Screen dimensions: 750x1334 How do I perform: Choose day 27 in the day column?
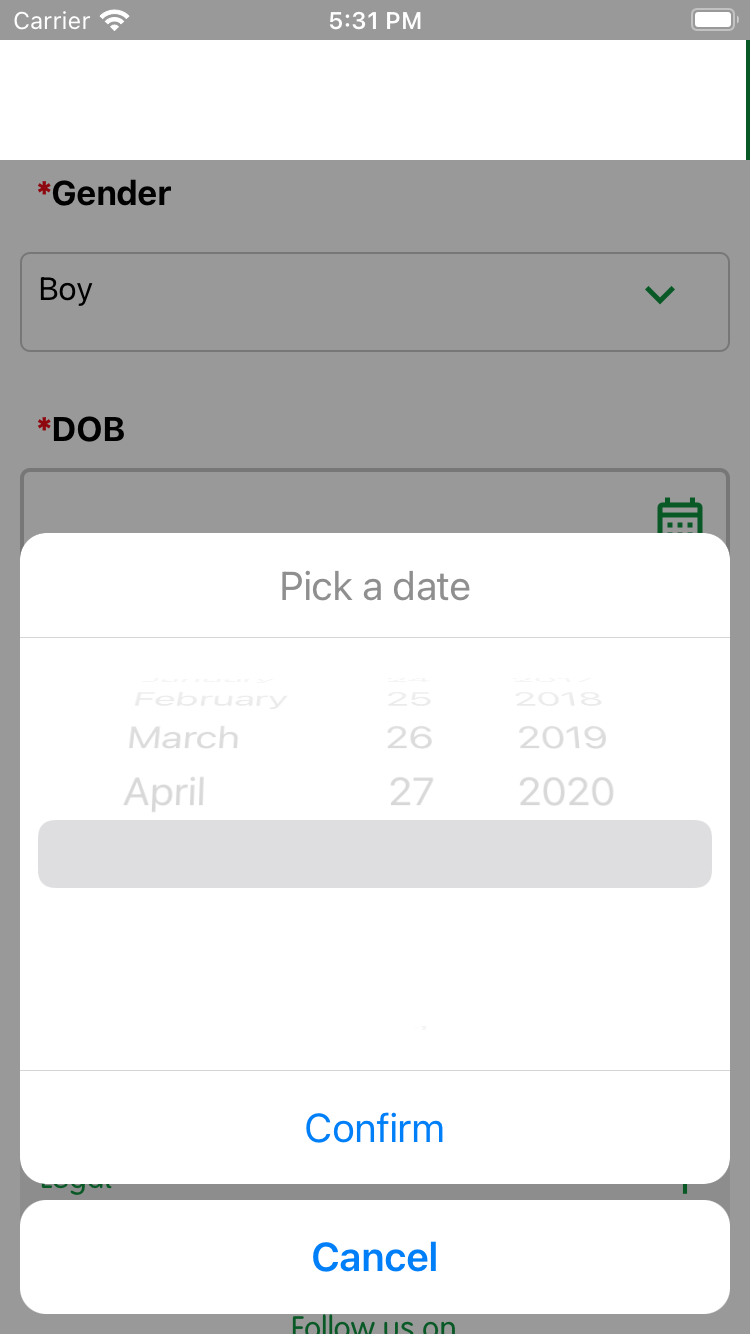[410, 791]
